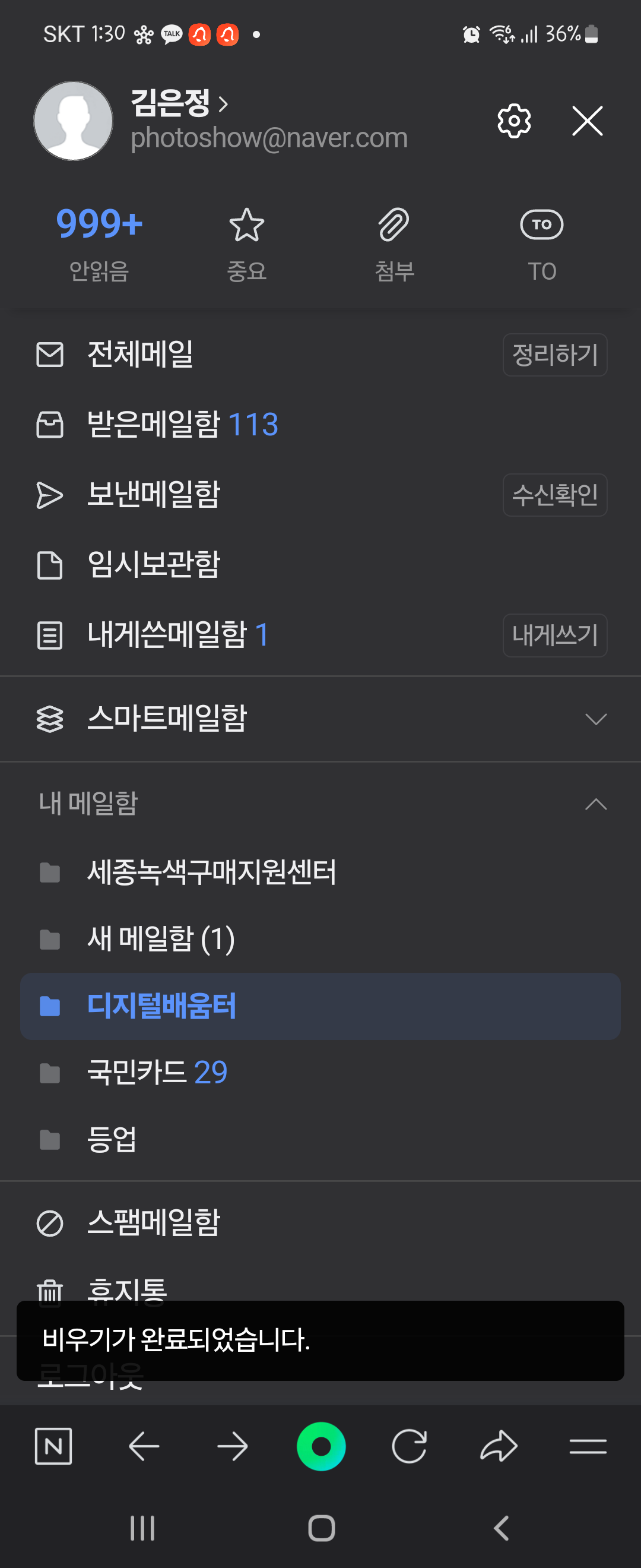Open the 세종녹색구매지원센터 folder

[x=320, y=872]
